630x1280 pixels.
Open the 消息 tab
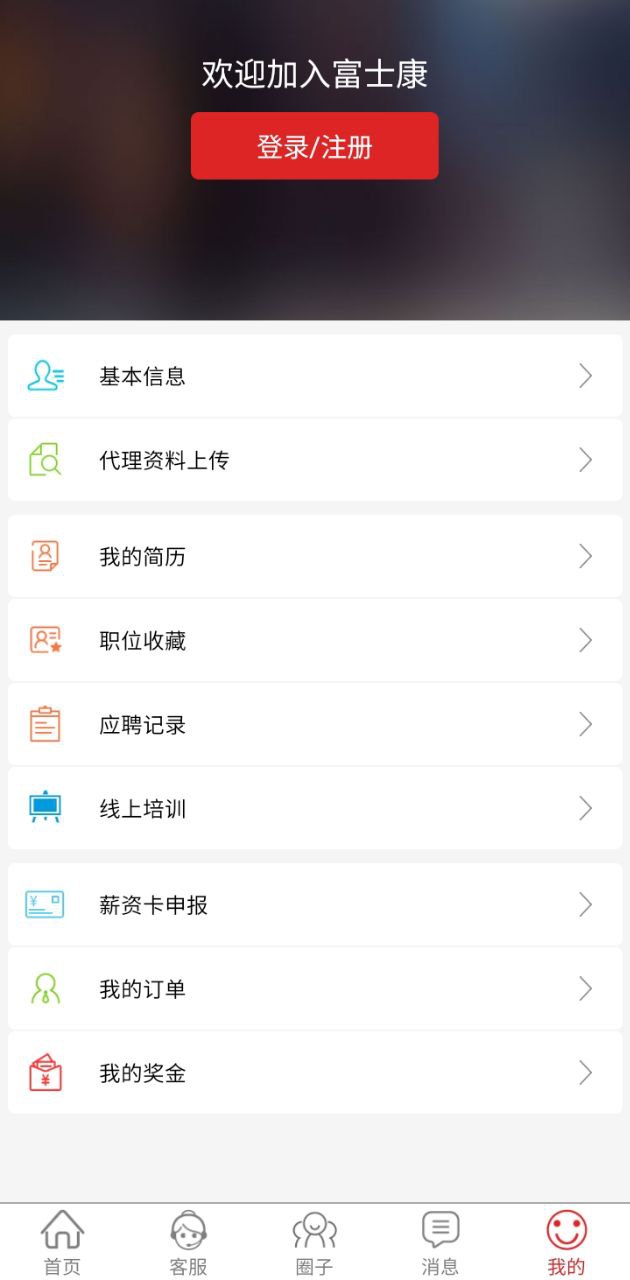click(x=440, y=1242)
